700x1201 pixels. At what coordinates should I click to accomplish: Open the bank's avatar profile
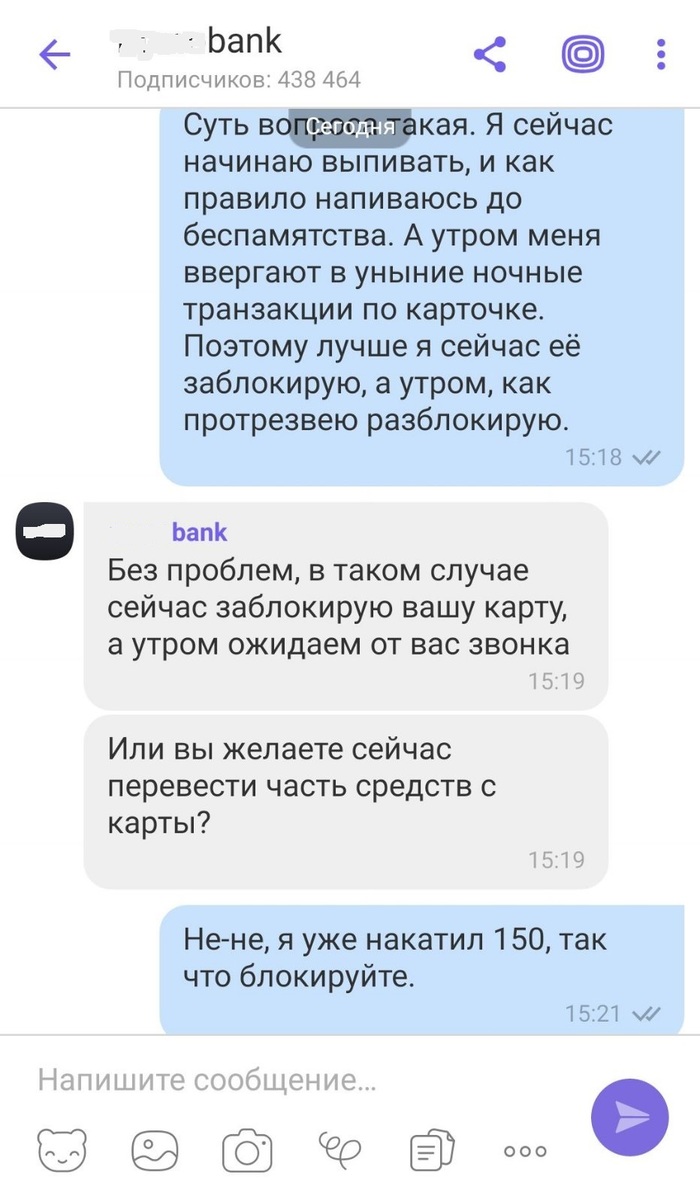44,531
